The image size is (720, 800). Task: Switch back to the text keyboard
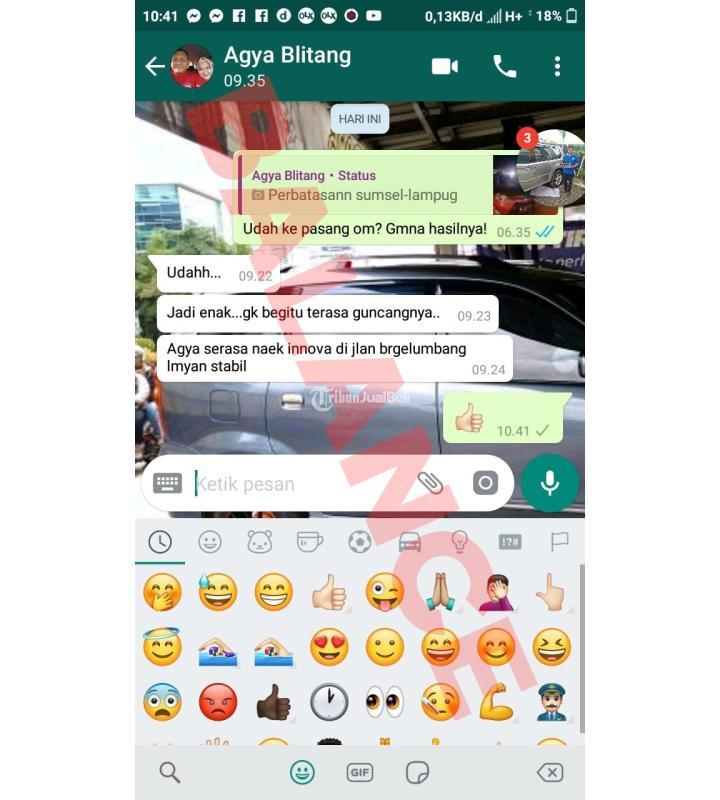167,484
